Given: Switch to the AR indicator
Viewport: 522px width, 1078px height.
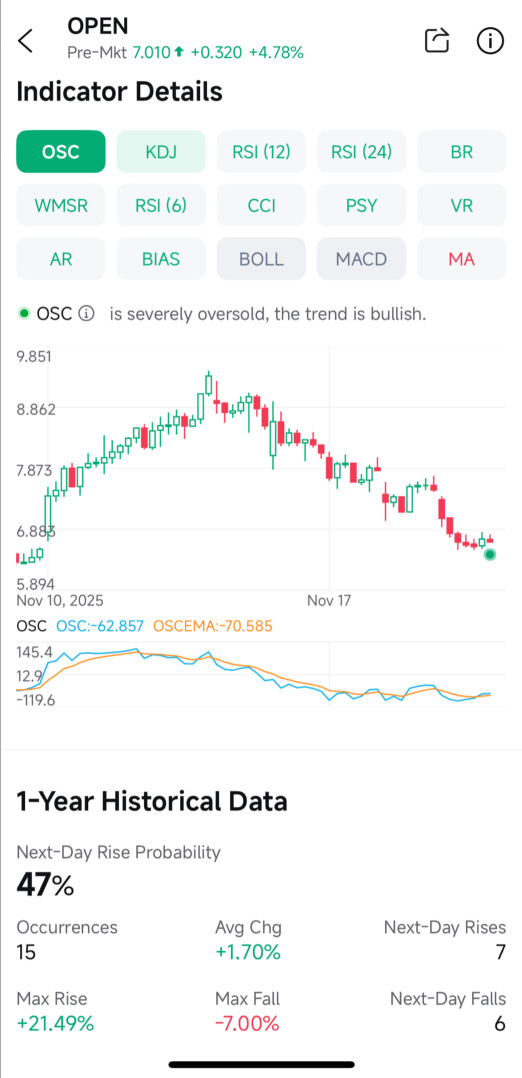Looking at the screenshot, I should [x=61, y=258].
